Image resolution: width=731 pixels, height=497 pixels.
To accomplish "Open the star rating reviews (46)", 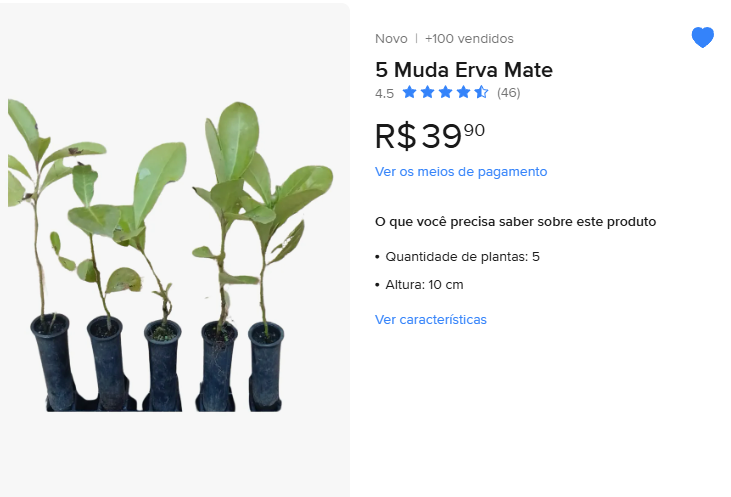I will pyautogui.click(x=460, y=93).
